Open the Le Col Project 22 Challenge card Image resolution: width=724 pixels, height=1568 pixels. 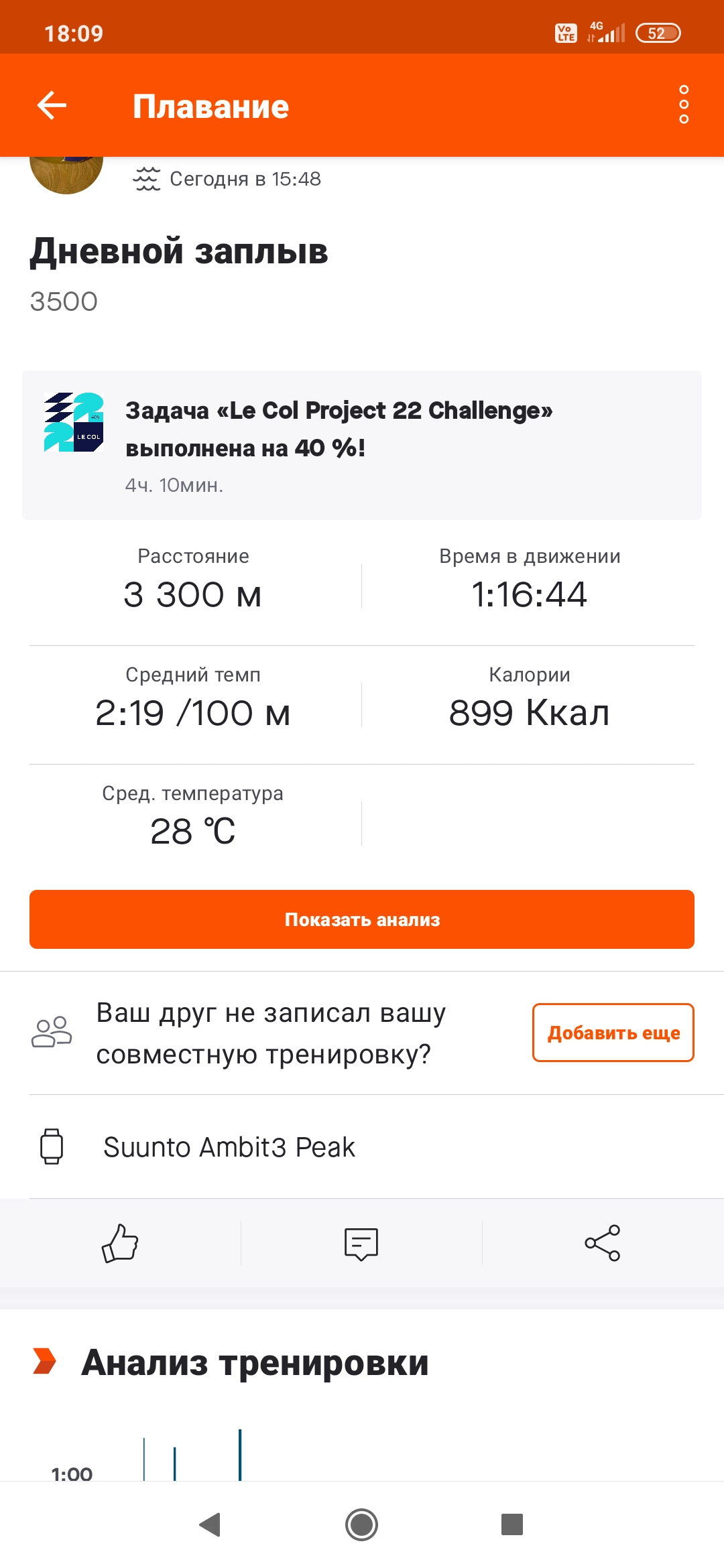click(x=362, y=445)
